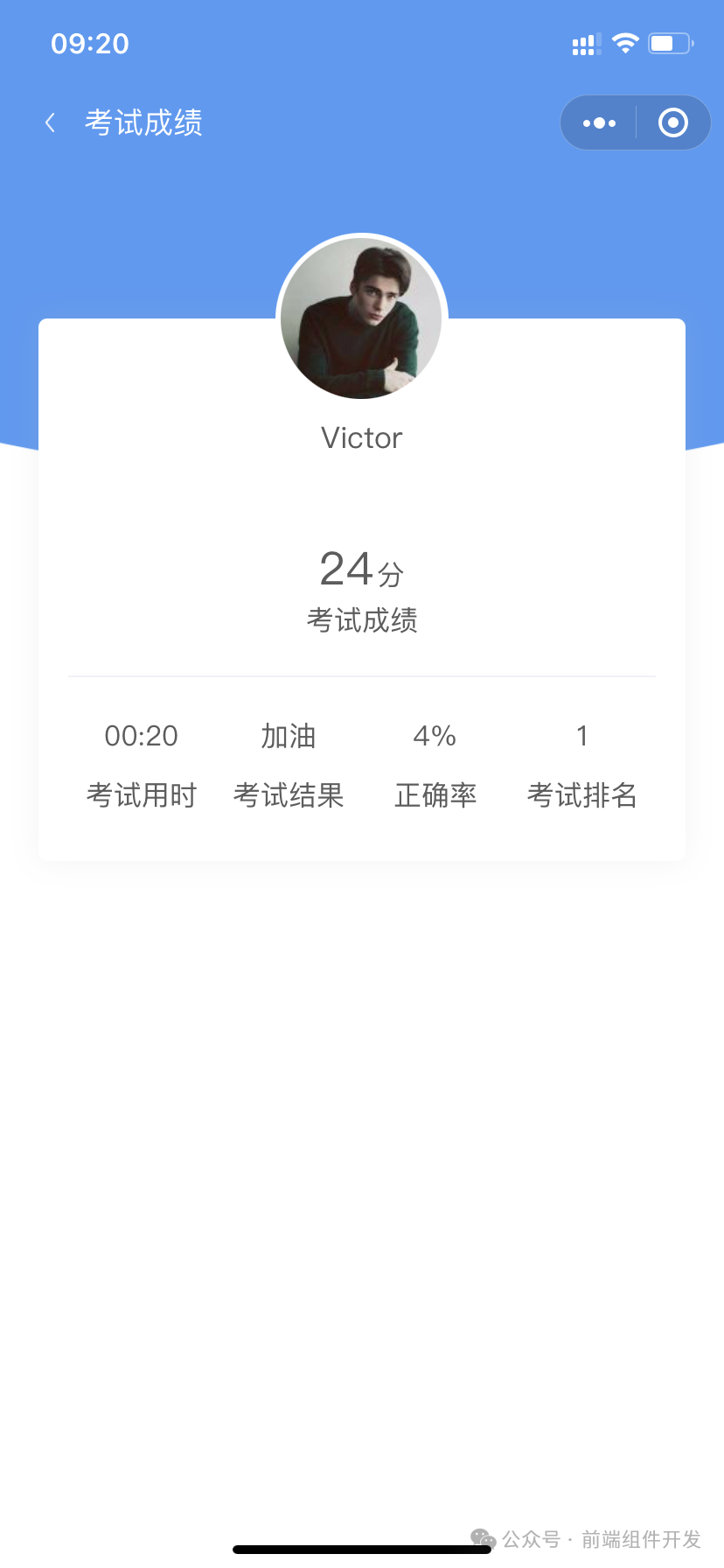The height and width of the screenshot is (1568, 724).
Task: Select the 考试用时 (exam duration) stat
Action: (x=142, y=766)
